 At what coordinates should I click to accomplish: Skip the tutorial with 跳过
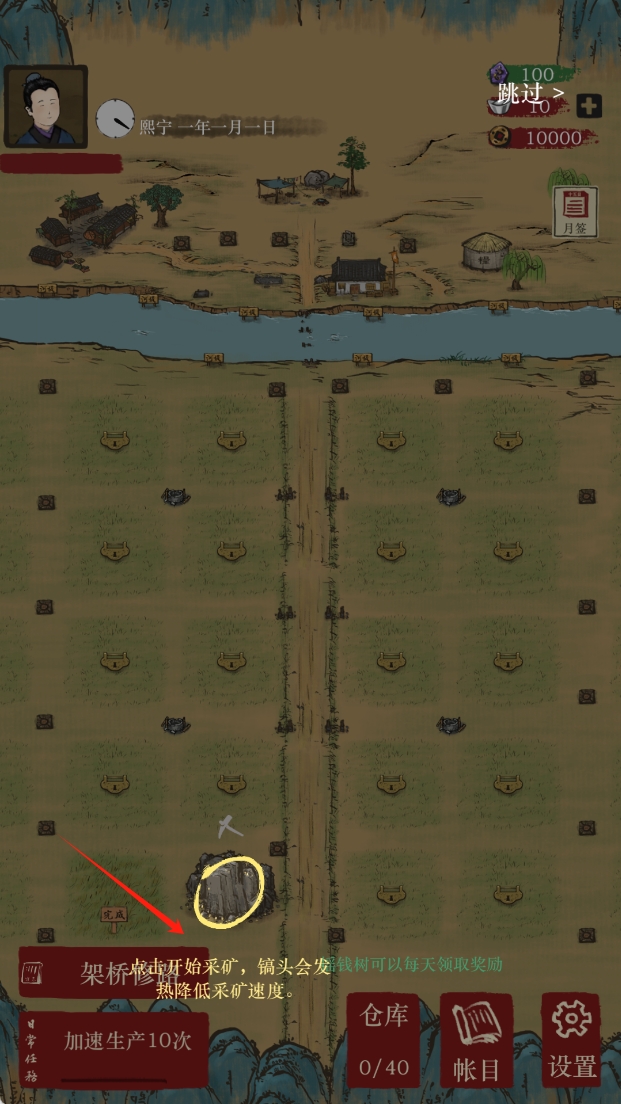tap(530, 93)
